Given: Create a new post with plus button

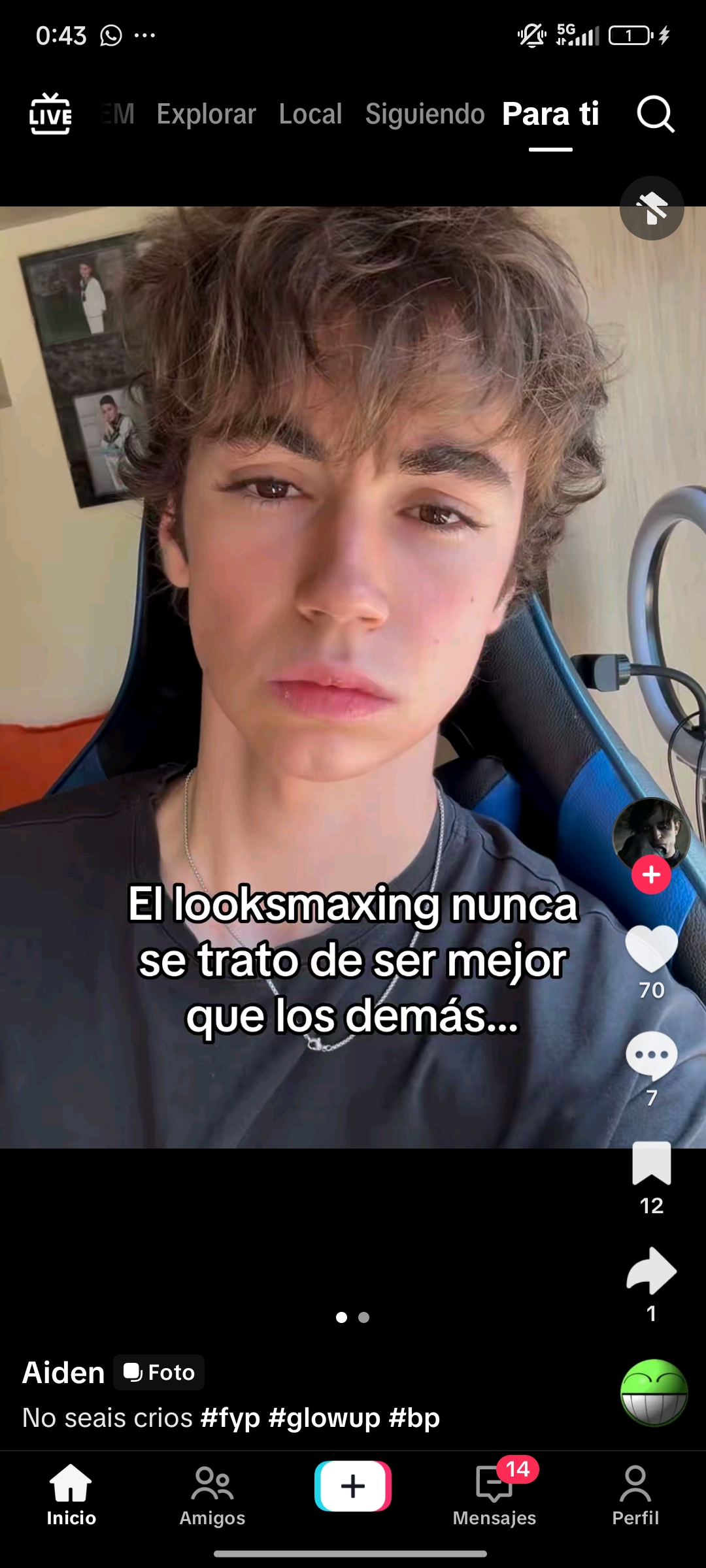Looking at the screenshot, I should click(353, 1486).
